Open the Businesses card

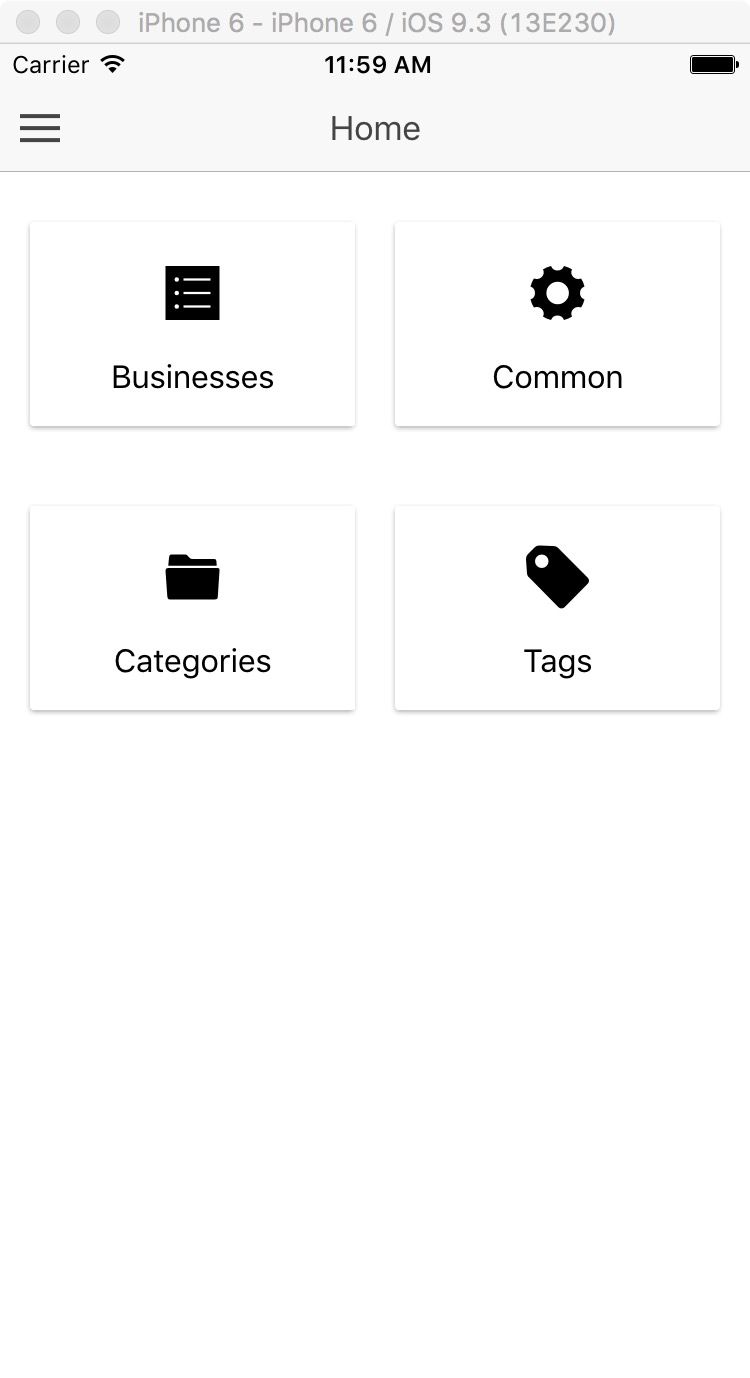(192, 324)
